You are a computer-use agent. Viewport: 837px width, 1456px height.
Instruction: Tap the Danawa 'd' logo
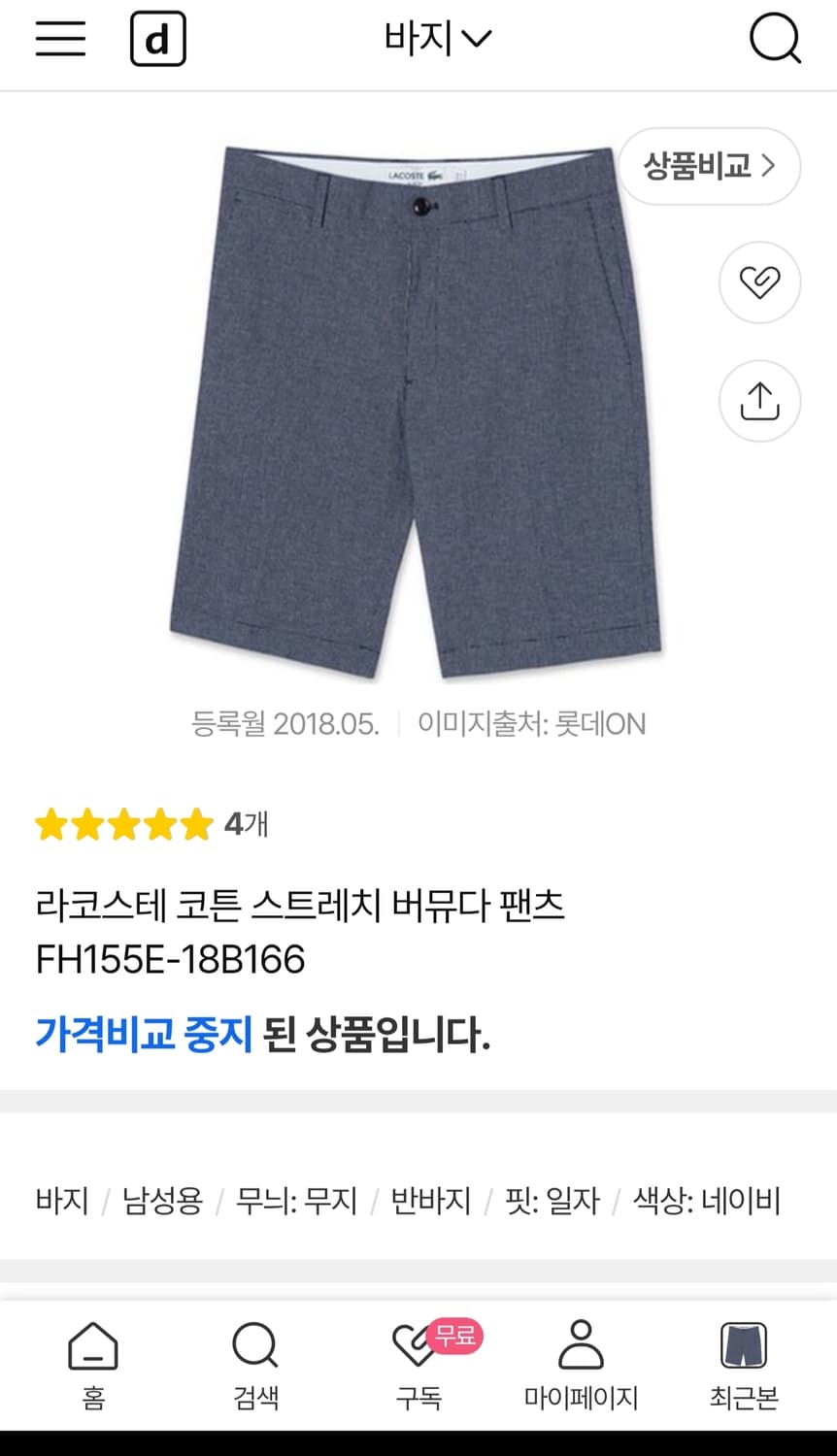[x=158, y=39]
